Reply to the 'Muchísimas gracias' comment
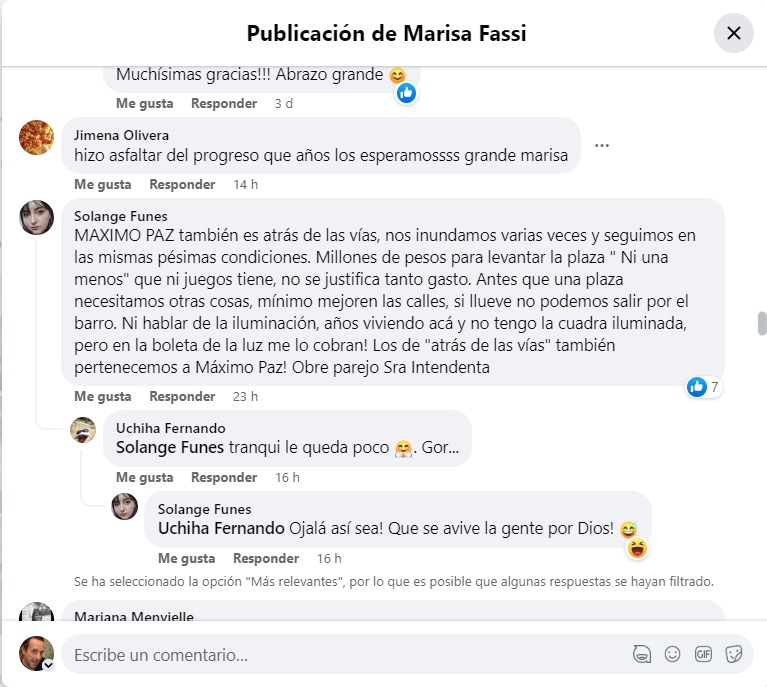Viewport: 767px width, 687px height. coord(224,103)
